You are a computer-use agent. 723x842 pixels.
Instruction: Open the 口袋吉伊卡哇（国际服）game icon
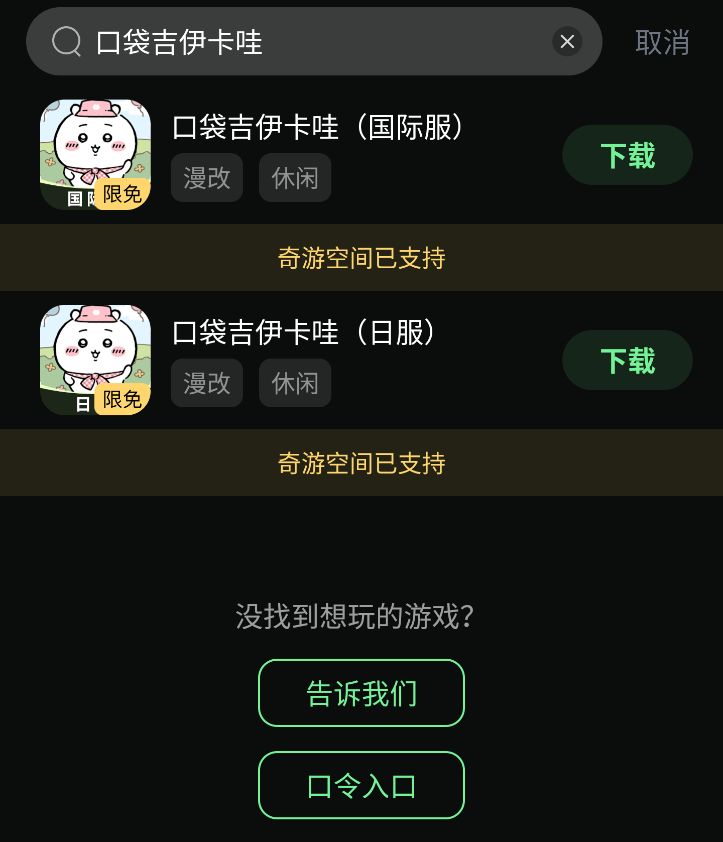tap(95, 154)
